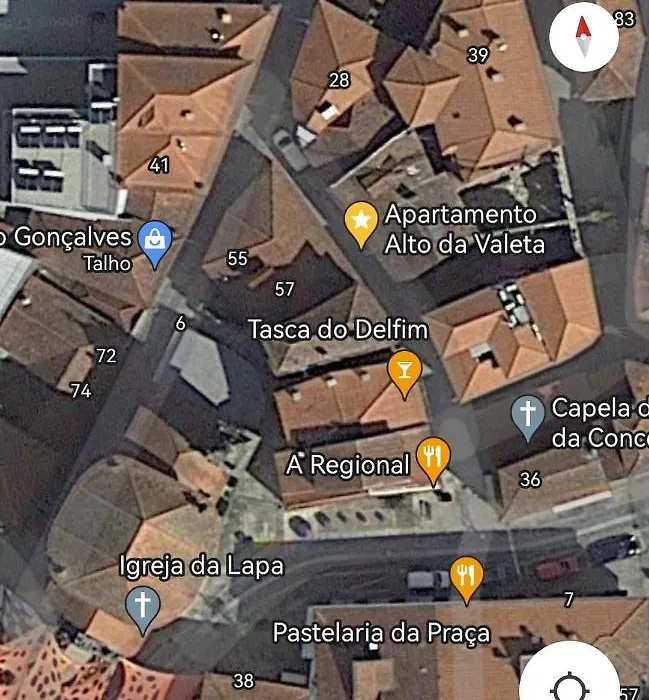This screenshot has width=649, height=700.
Task: Tap the compass to reset map orientation
Action: 584,36
